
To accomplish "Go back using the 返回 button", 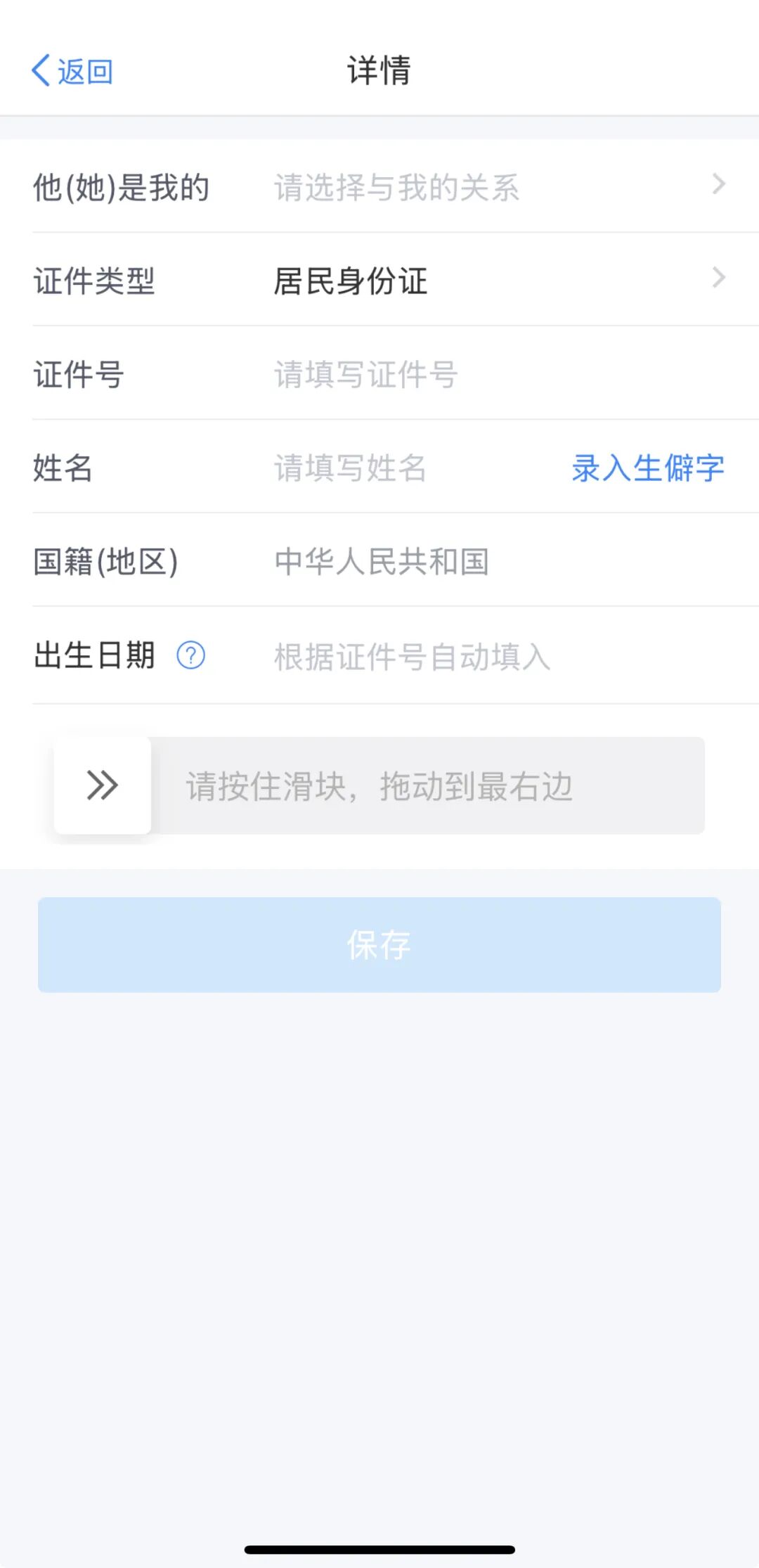I will tap(72, 71).
